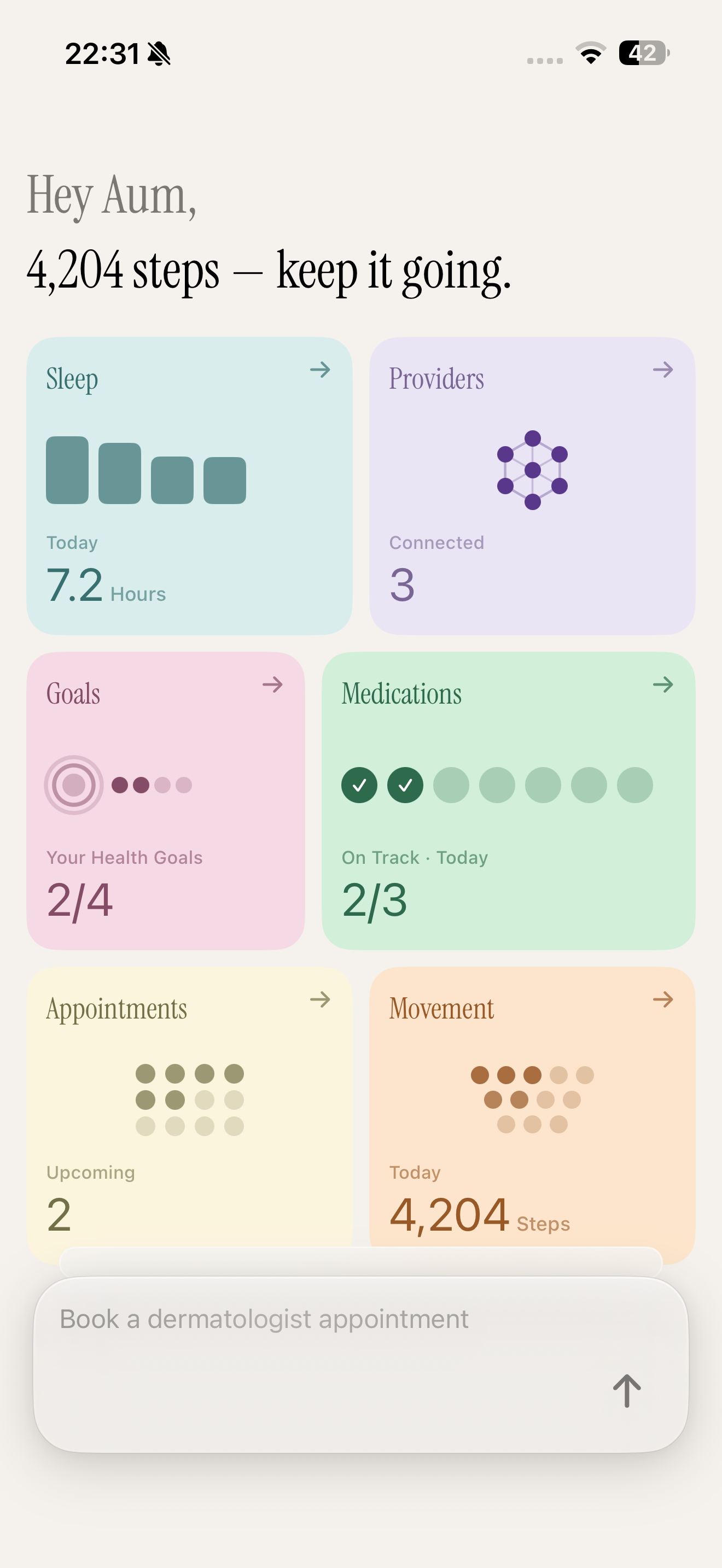The height and width of the screenshot is (1568, 722).
Task: Tap the second checked medication dot
Action: pos(405,785)
